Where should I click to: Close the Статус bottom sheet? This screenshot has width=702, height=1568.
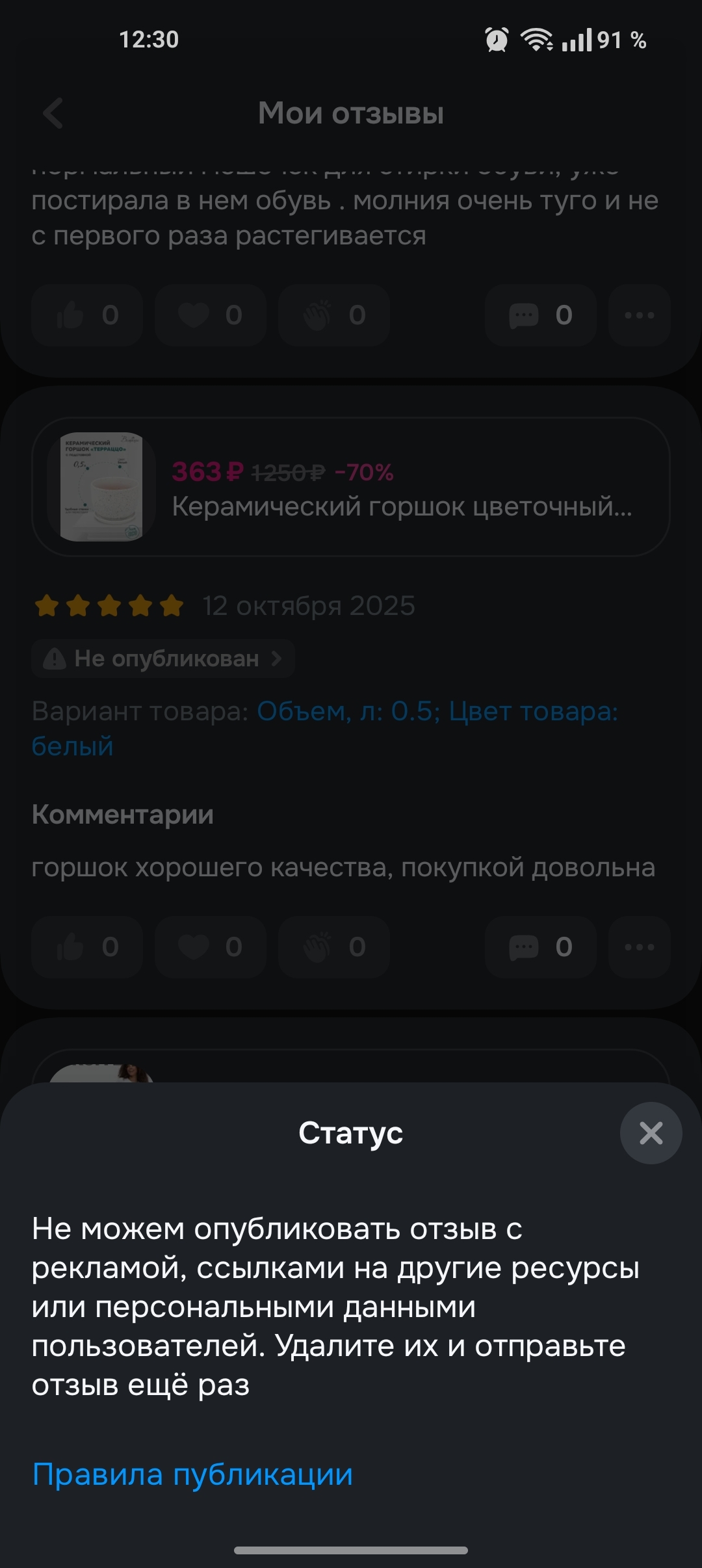(x=651, y=1133)
